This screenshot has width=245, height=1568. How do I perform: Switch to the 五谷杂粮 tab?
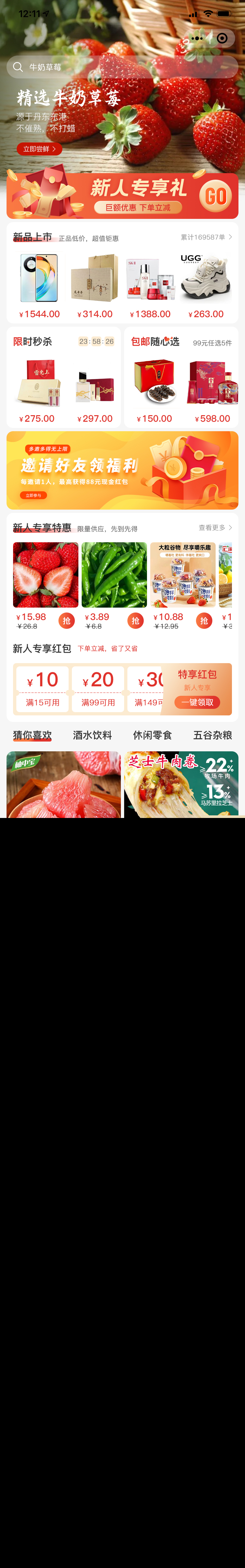pos(212,735)
